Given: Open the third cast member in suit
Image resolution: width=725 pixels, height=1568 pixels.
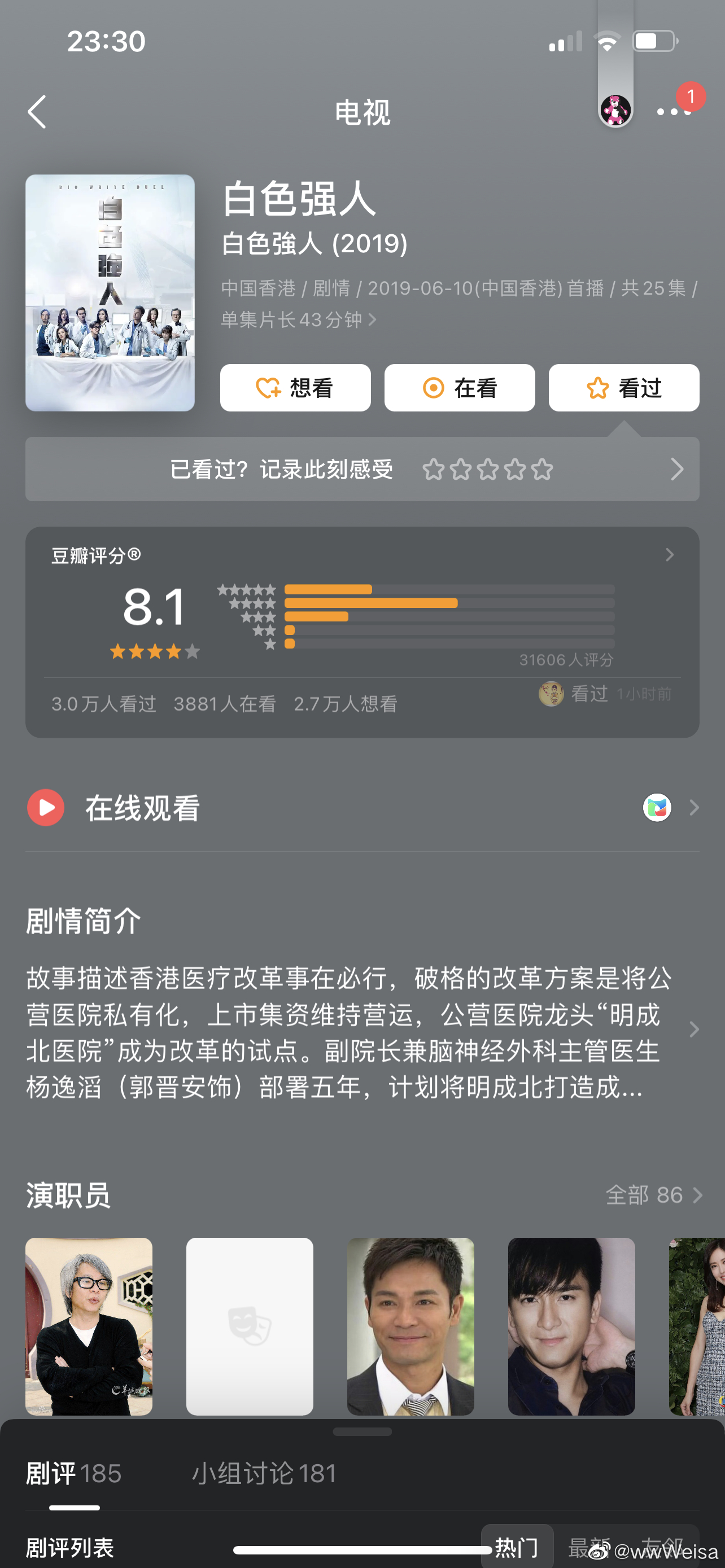Looking at the screenshot, I should point(410,1326).
